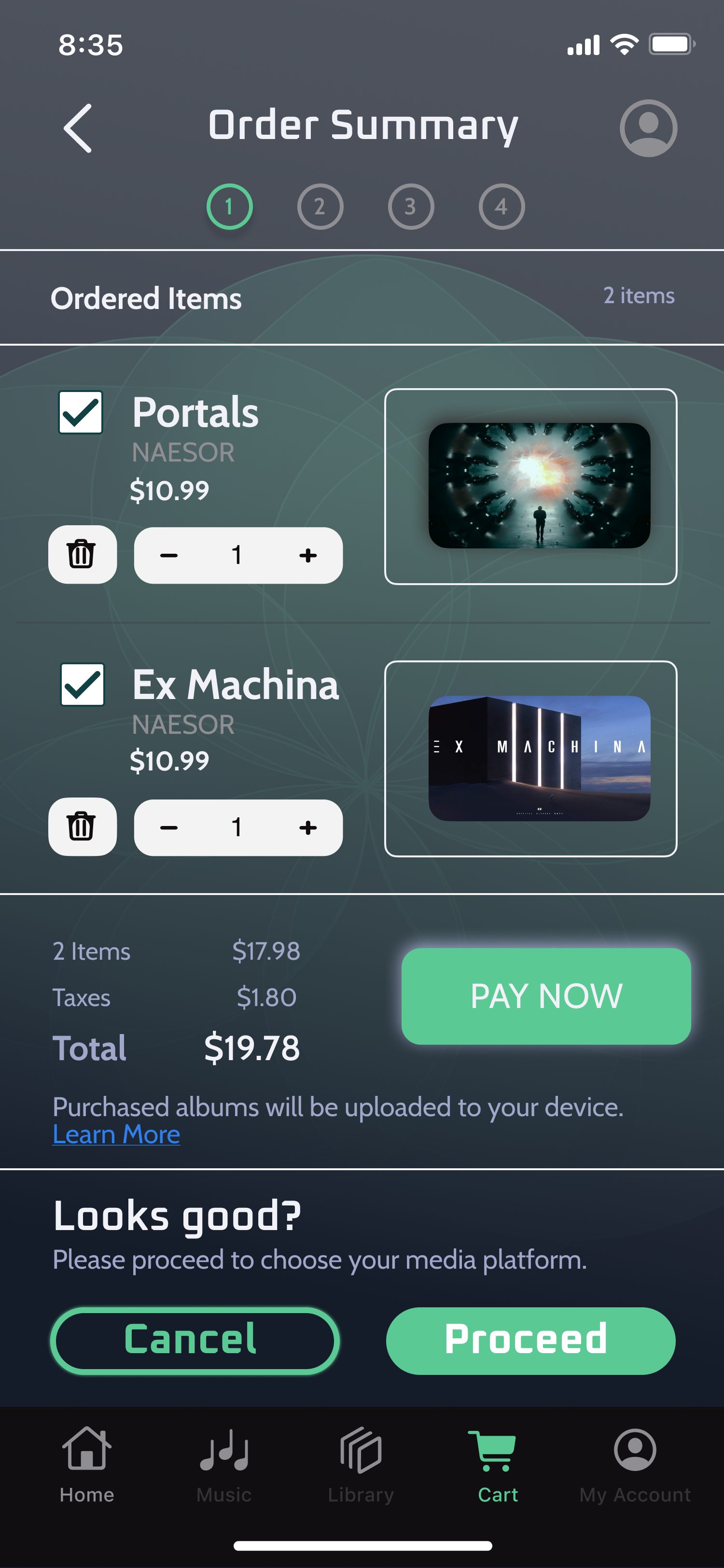Proceed to choose media platform

530,1340
